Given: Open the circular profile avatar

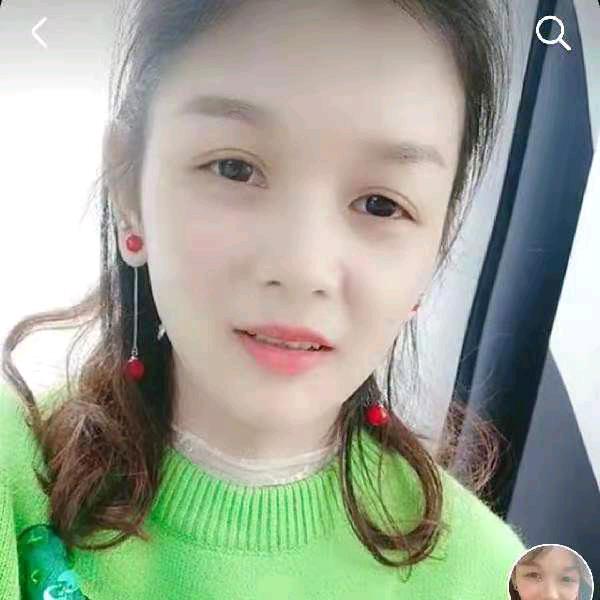Looking at the screenshot, I should 551,575.
